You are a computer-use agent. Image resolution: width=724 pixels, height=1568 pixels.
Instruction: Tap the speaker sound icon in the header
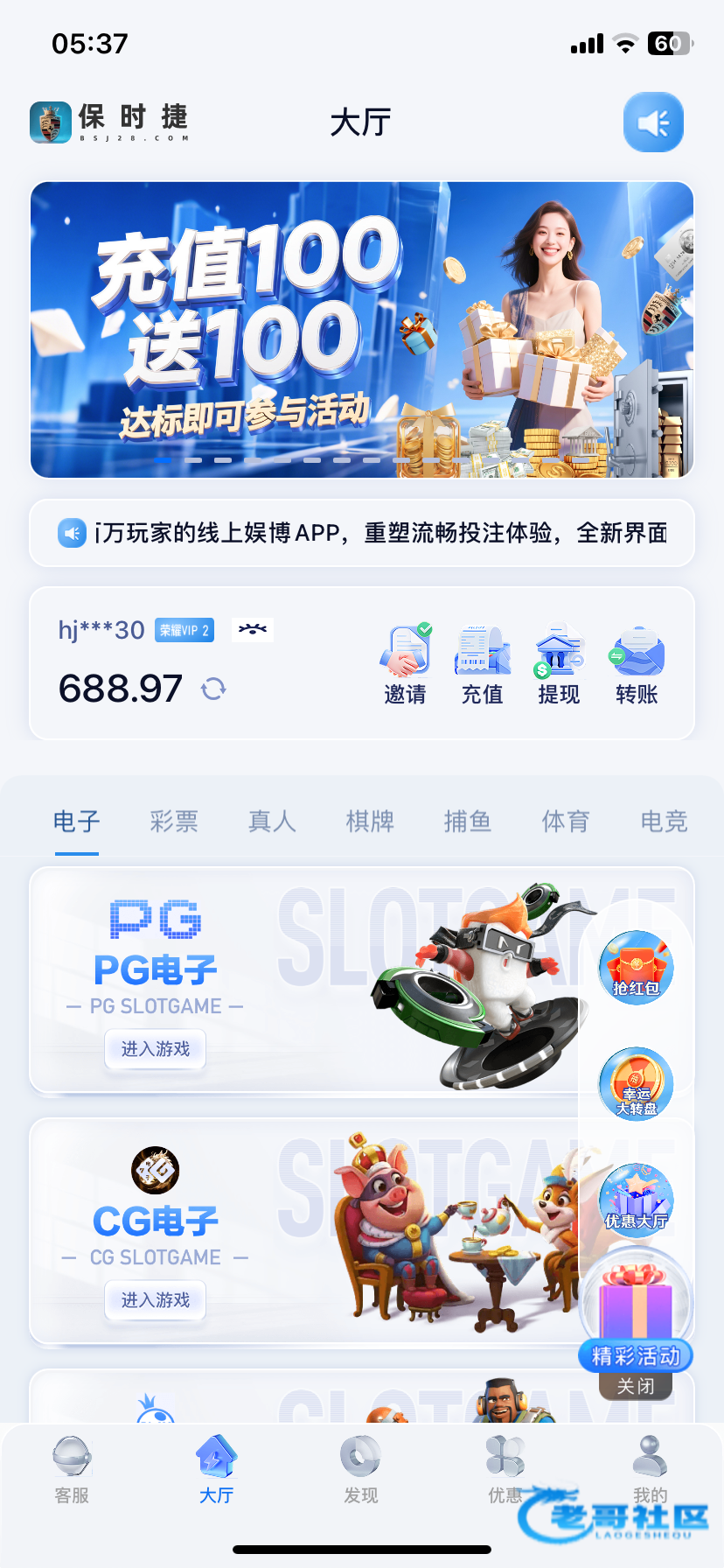[652, 122]
